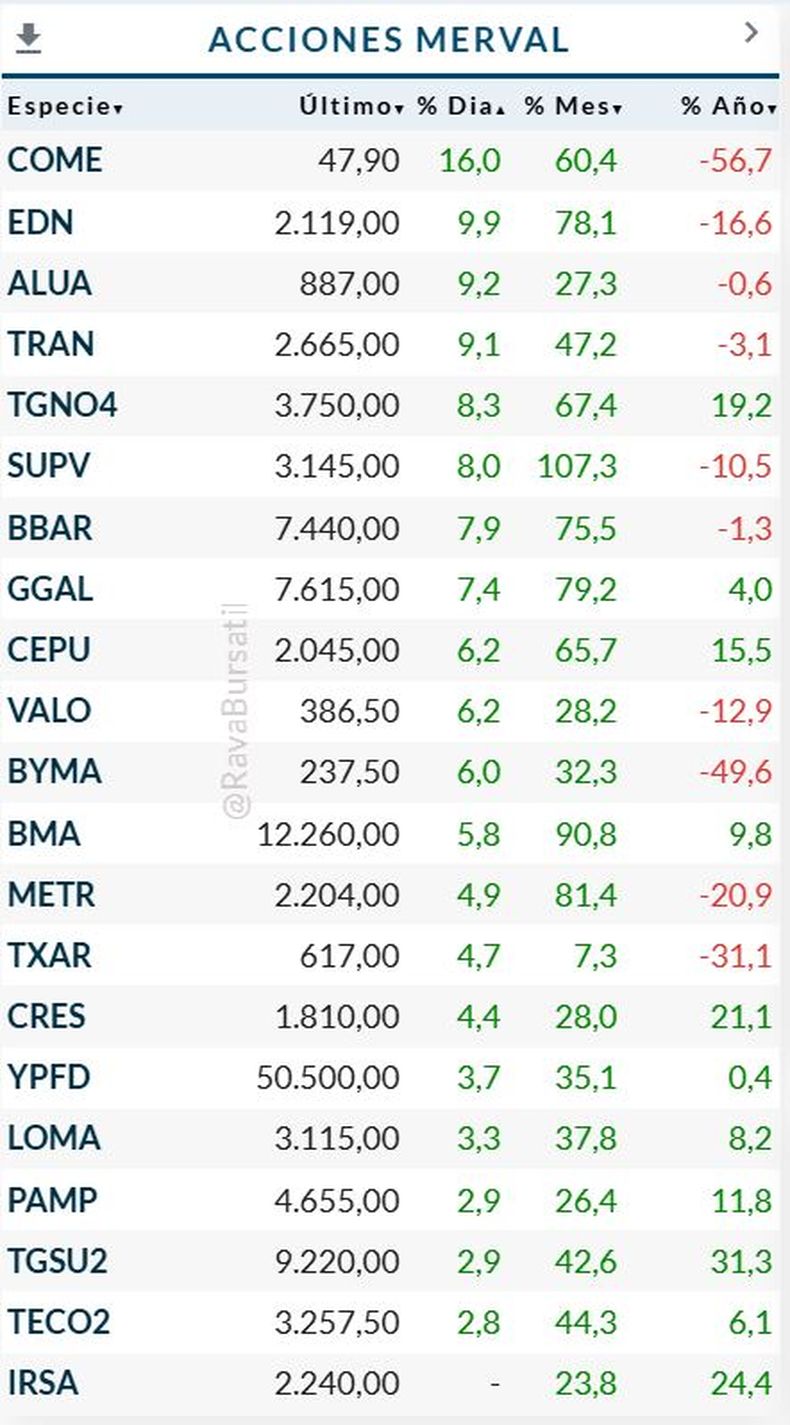The width and height of the screenshot is (790, 1425).
Task: Download the Acciones Merval table
Action: tap(28, 39)
